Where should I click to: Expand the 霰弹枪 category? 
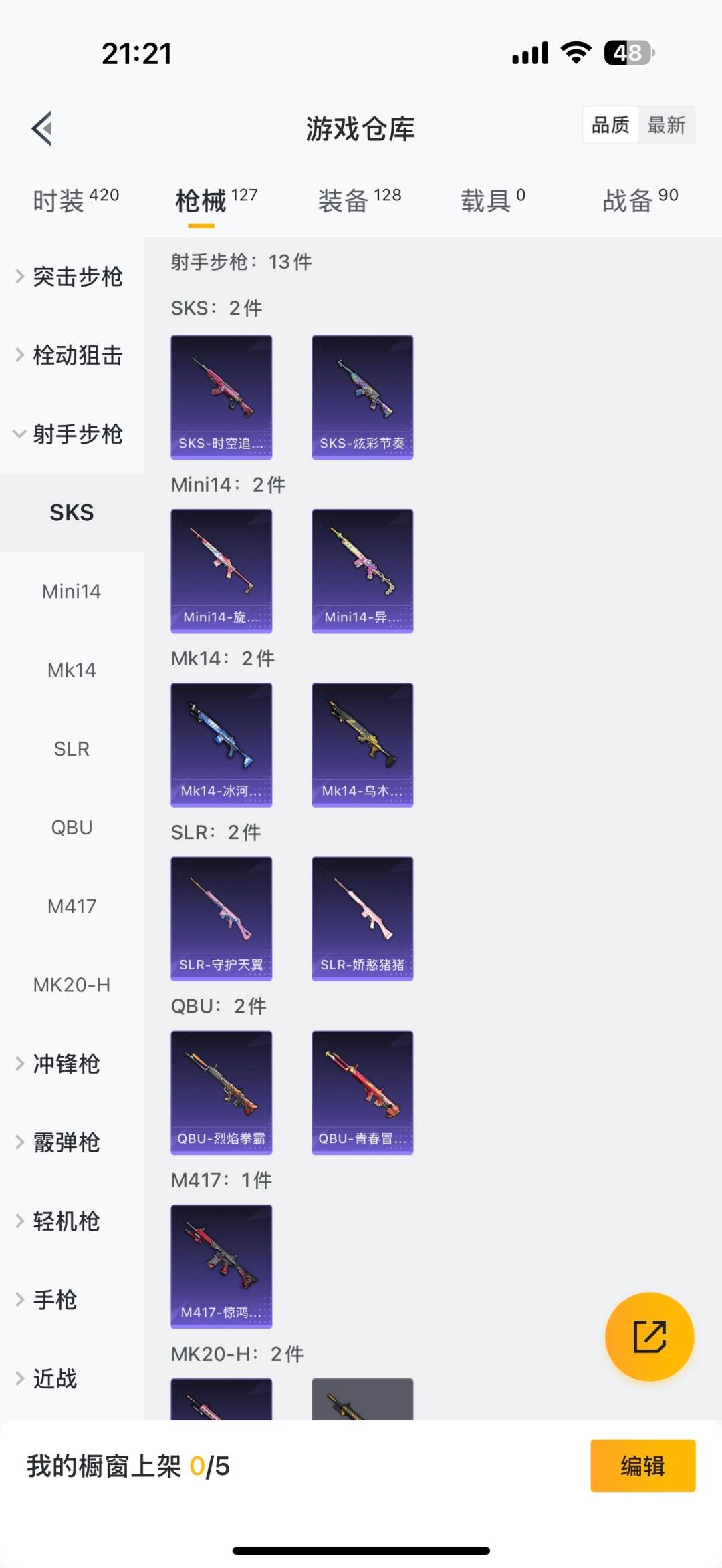pyautogui.click(x=67, y=1142)
